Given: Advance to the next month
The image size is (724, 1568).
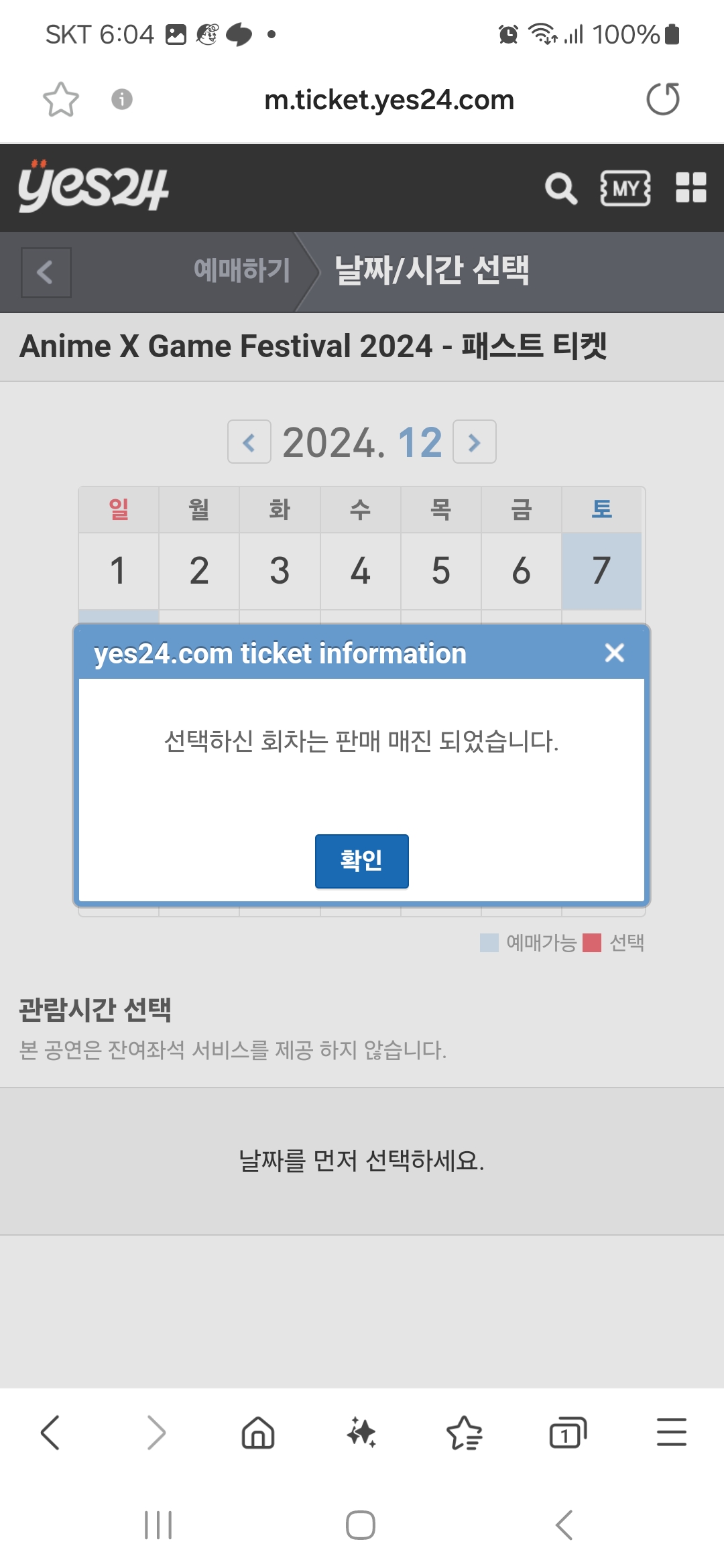Looking at the screenshot, I should [x=475, y=442].
